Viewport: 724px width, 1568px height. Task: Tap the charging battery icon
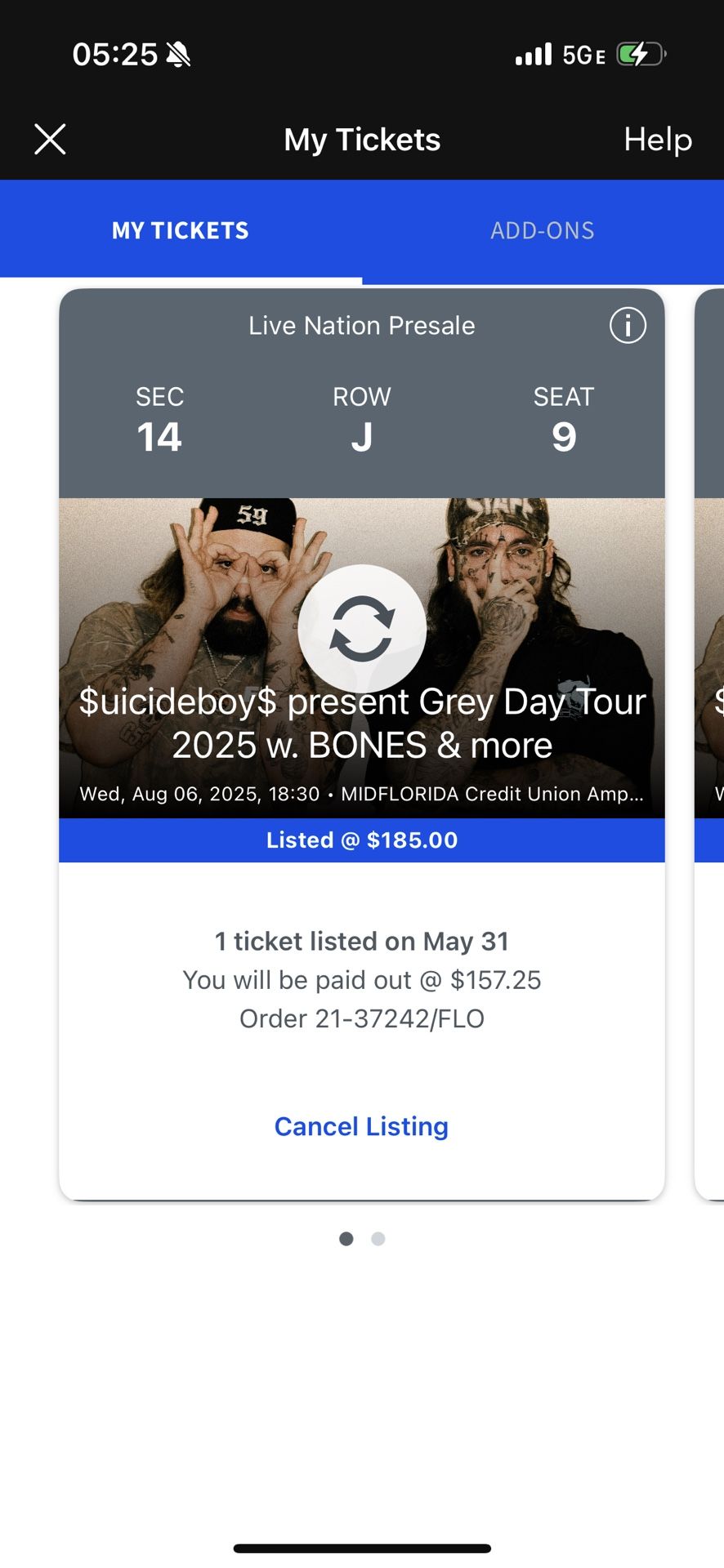pyautogui.click(x=641, y=54)
